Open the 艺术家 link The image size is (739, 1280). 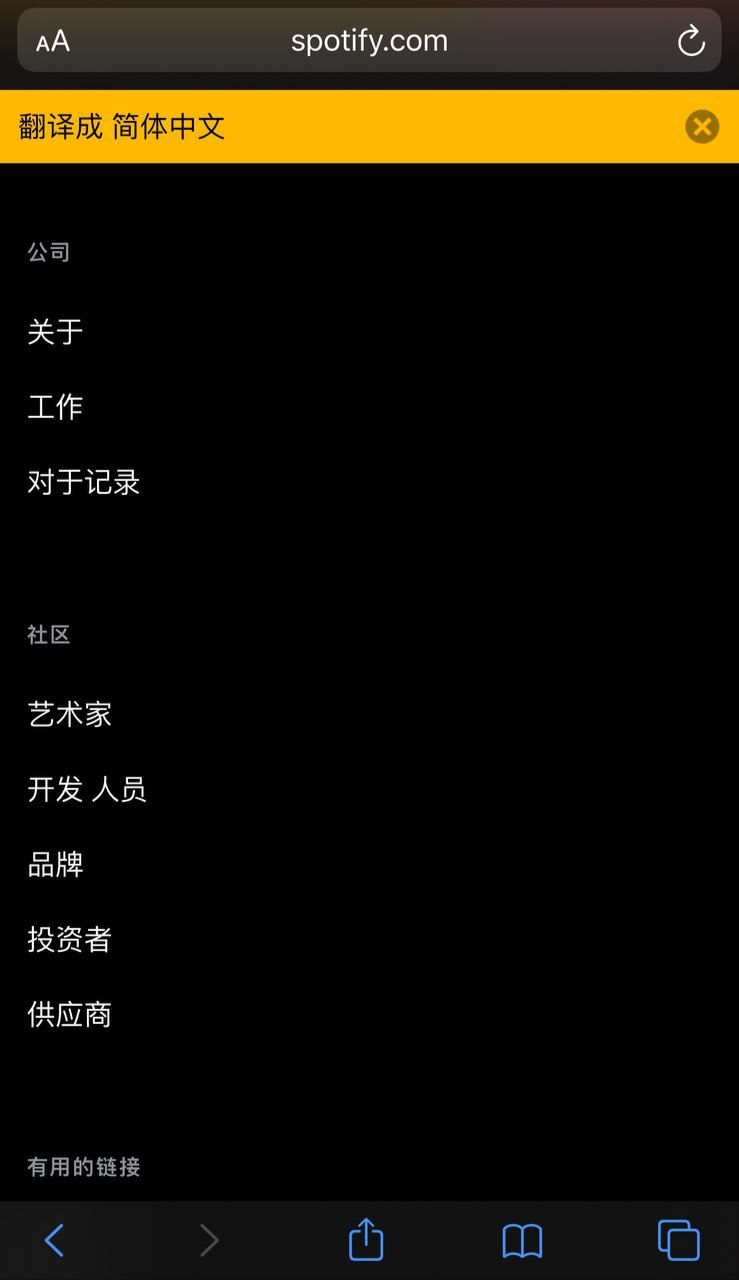pos(70,714)
